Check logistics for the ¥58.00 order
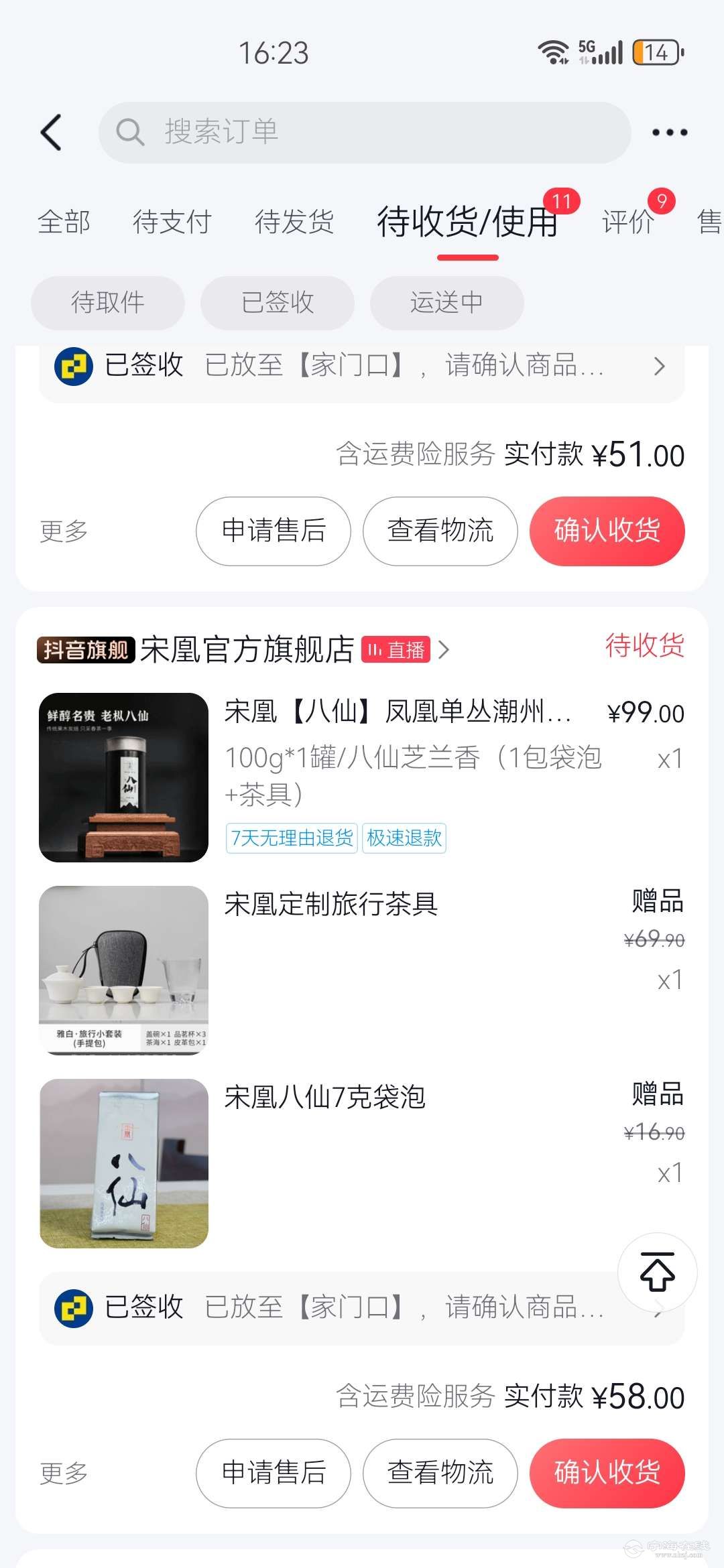Viewport: 724px width, 1568px height. coord(440,1473)
